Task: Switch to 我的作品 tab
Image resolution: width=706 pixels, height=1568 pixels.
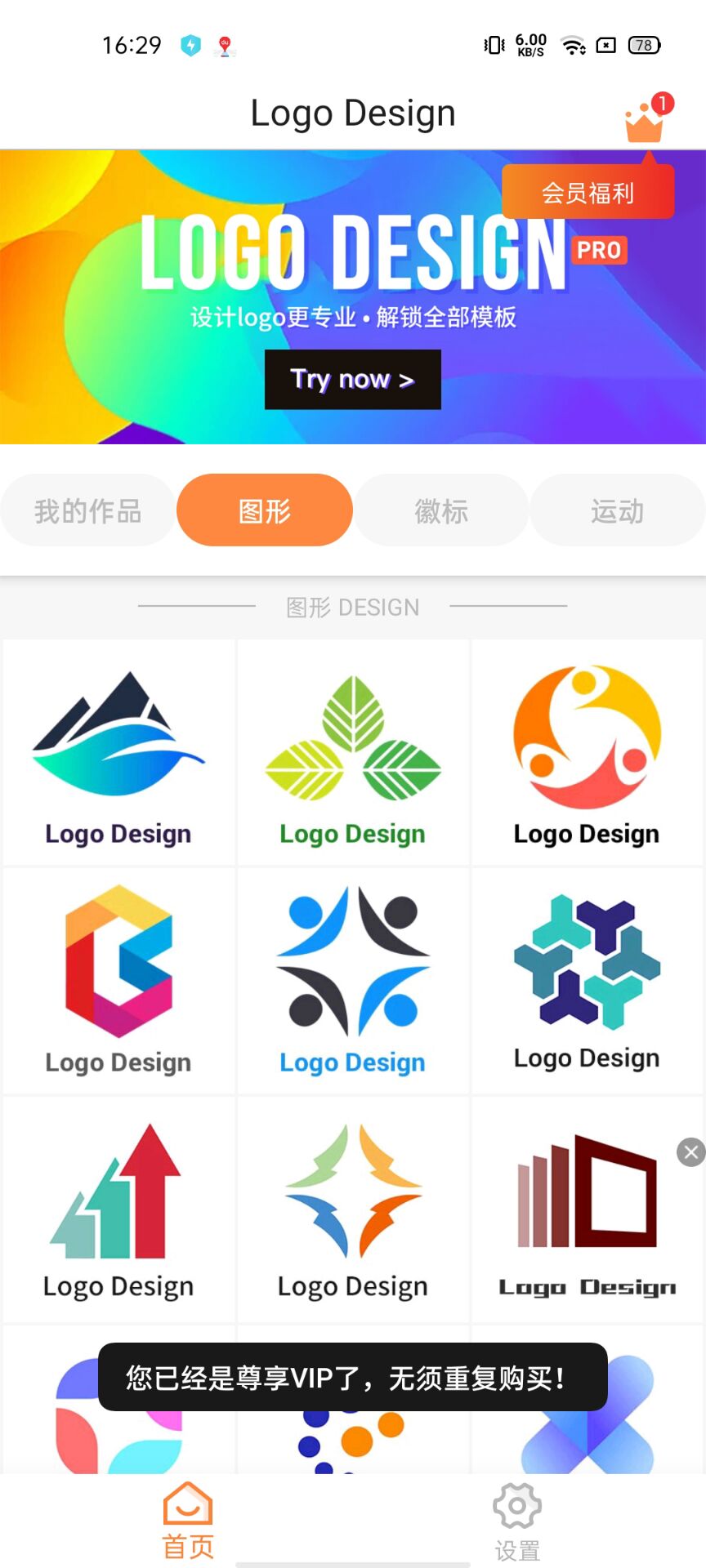Action: [88, 511]
